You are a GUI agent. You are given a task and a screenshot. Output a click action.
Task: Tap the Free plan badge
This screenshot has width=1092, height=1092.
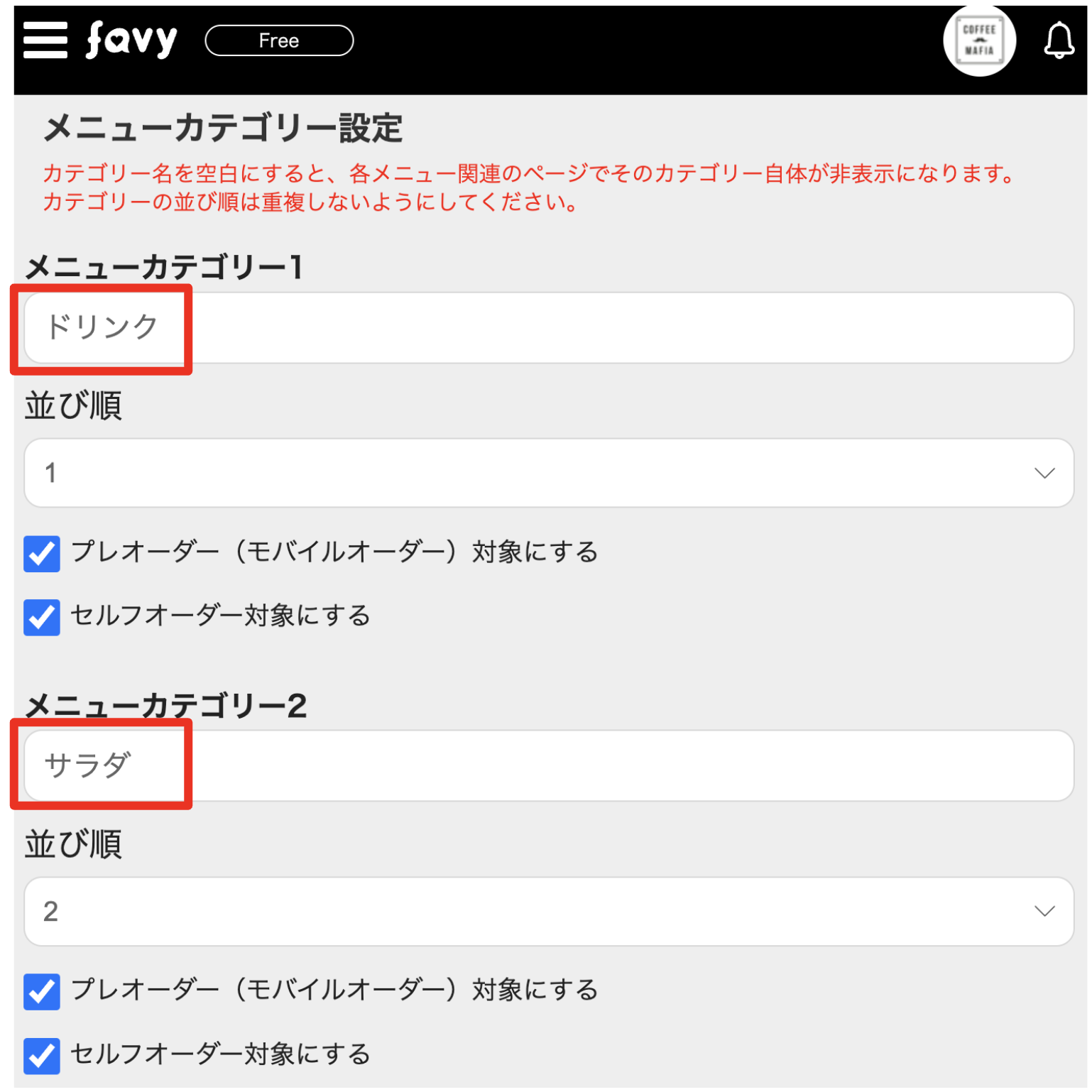point(279,40)
